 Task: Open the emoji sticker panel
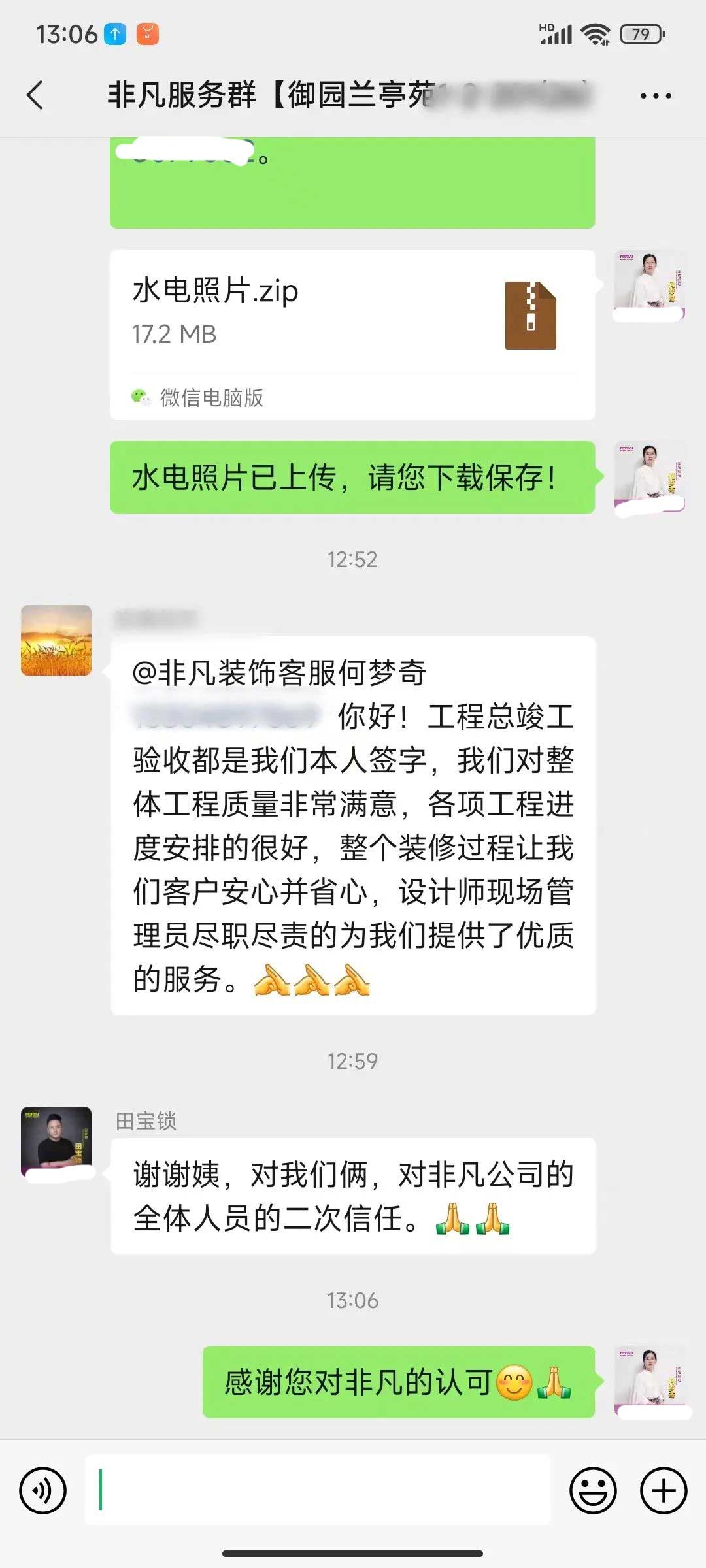(593, 1490)
